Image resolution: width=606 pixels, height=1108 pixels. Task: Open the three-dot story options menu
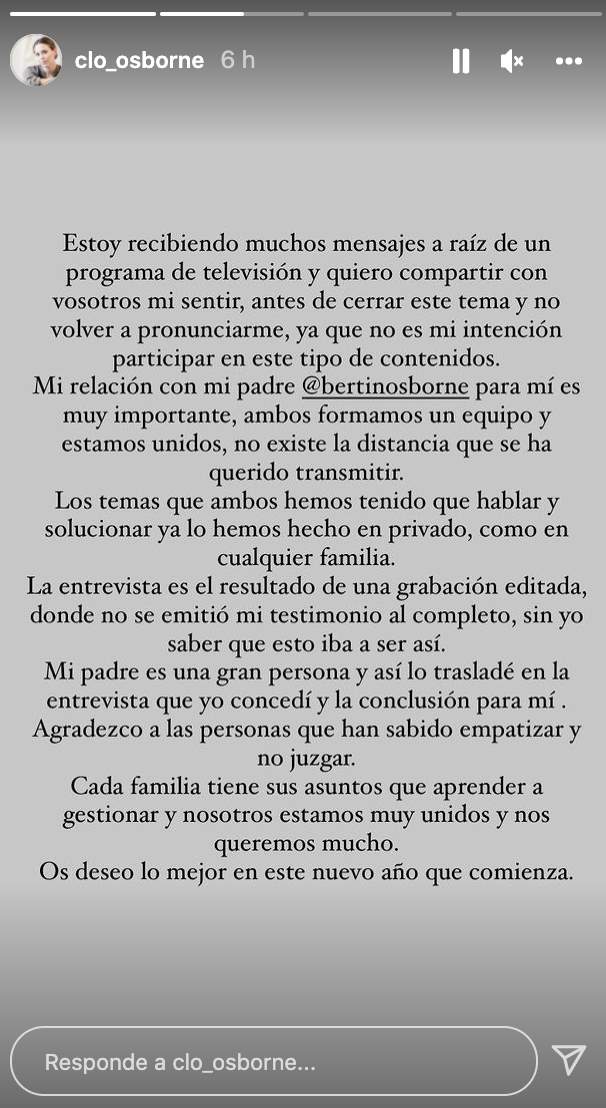tap(568, 61)
